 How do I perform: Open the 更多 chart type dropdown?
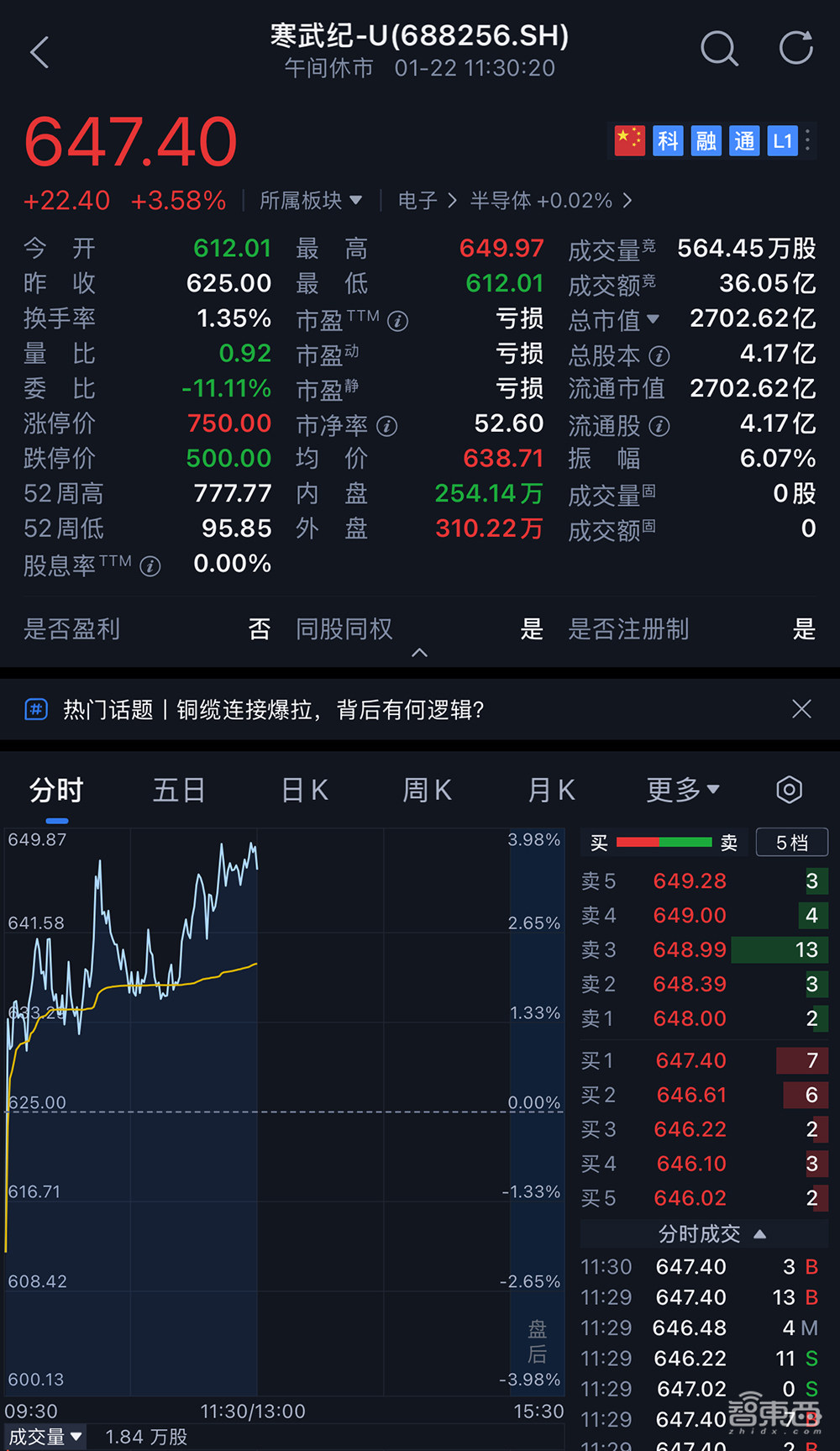682,790
